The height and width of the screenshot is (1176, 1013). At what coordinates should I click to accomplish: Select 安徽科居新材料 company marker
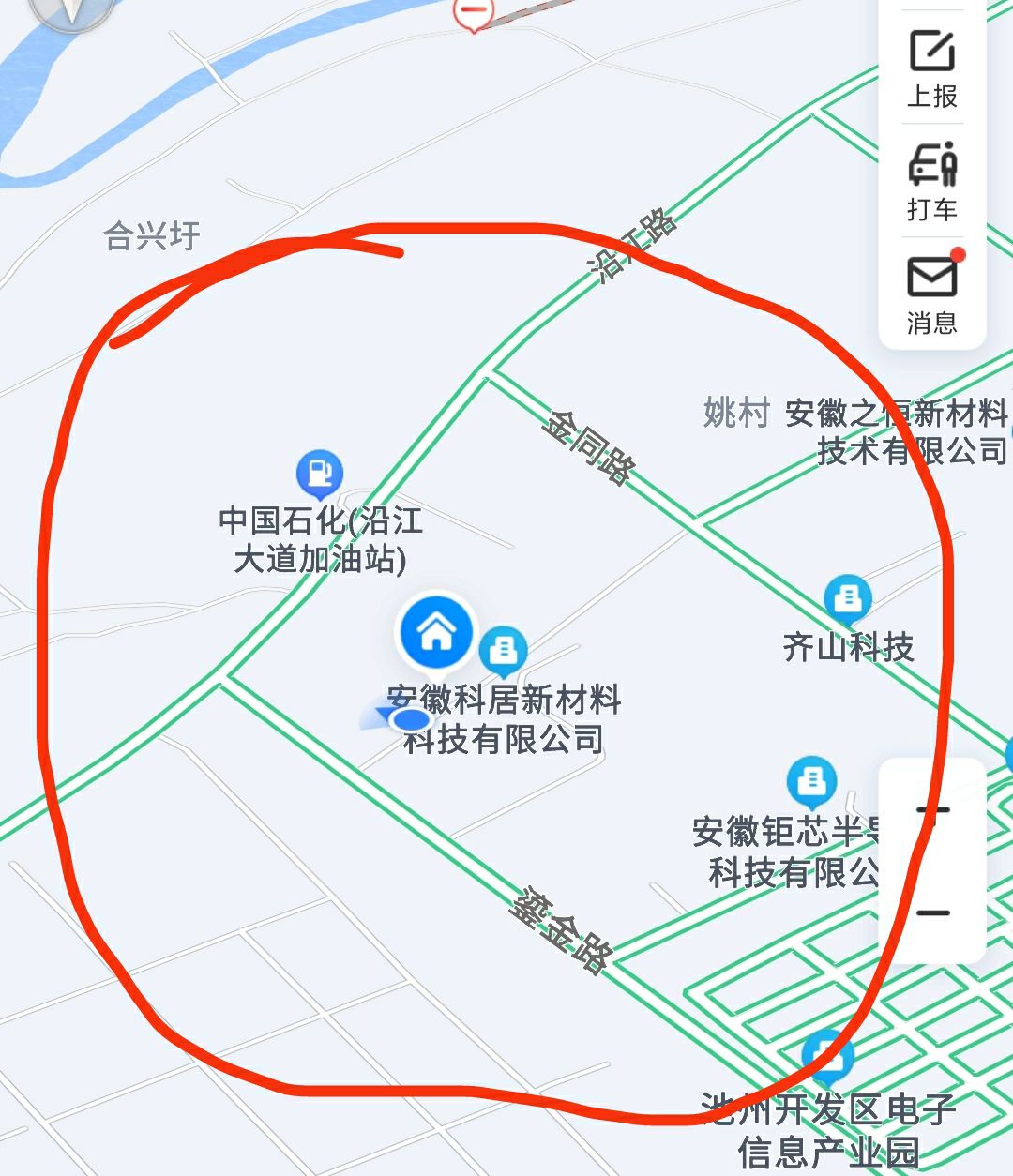click(x=504, y=649)
